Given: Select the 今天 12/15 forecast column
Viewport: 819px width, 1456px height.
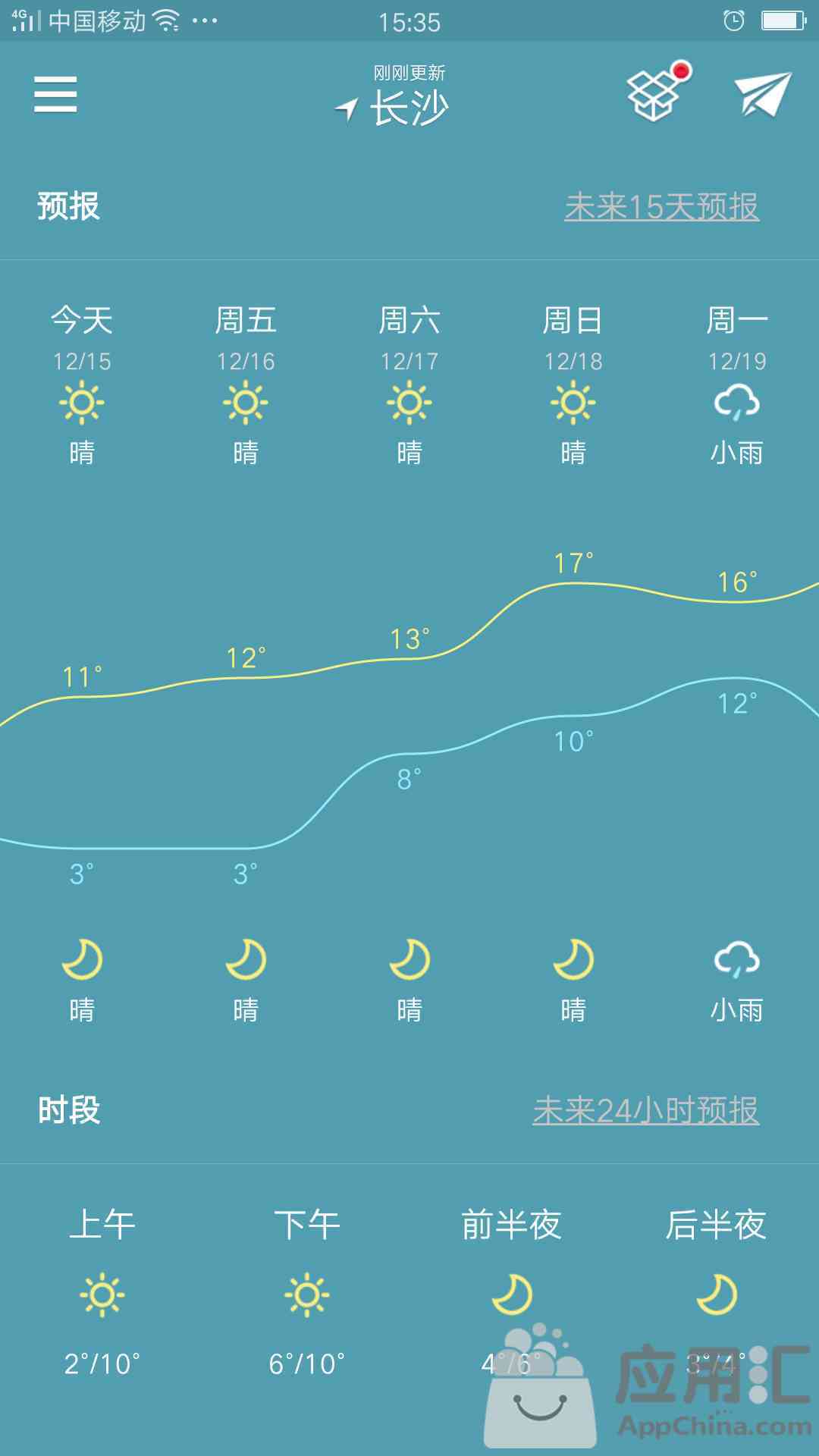Looking at the screenshot, I should (x=82, y=383).
